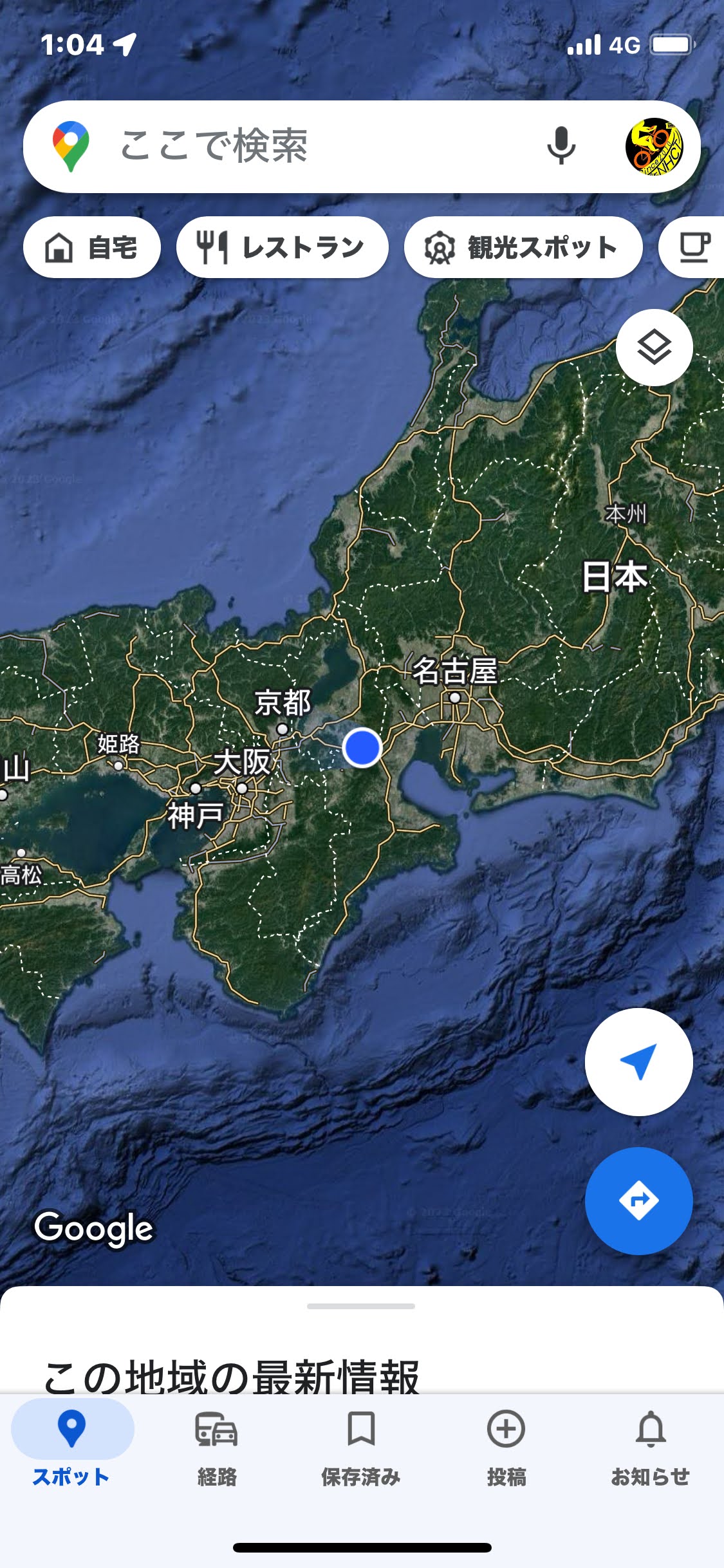Select the 観光スポット attractions chip
The image size is (724, 1568).
tap(523, 247)
